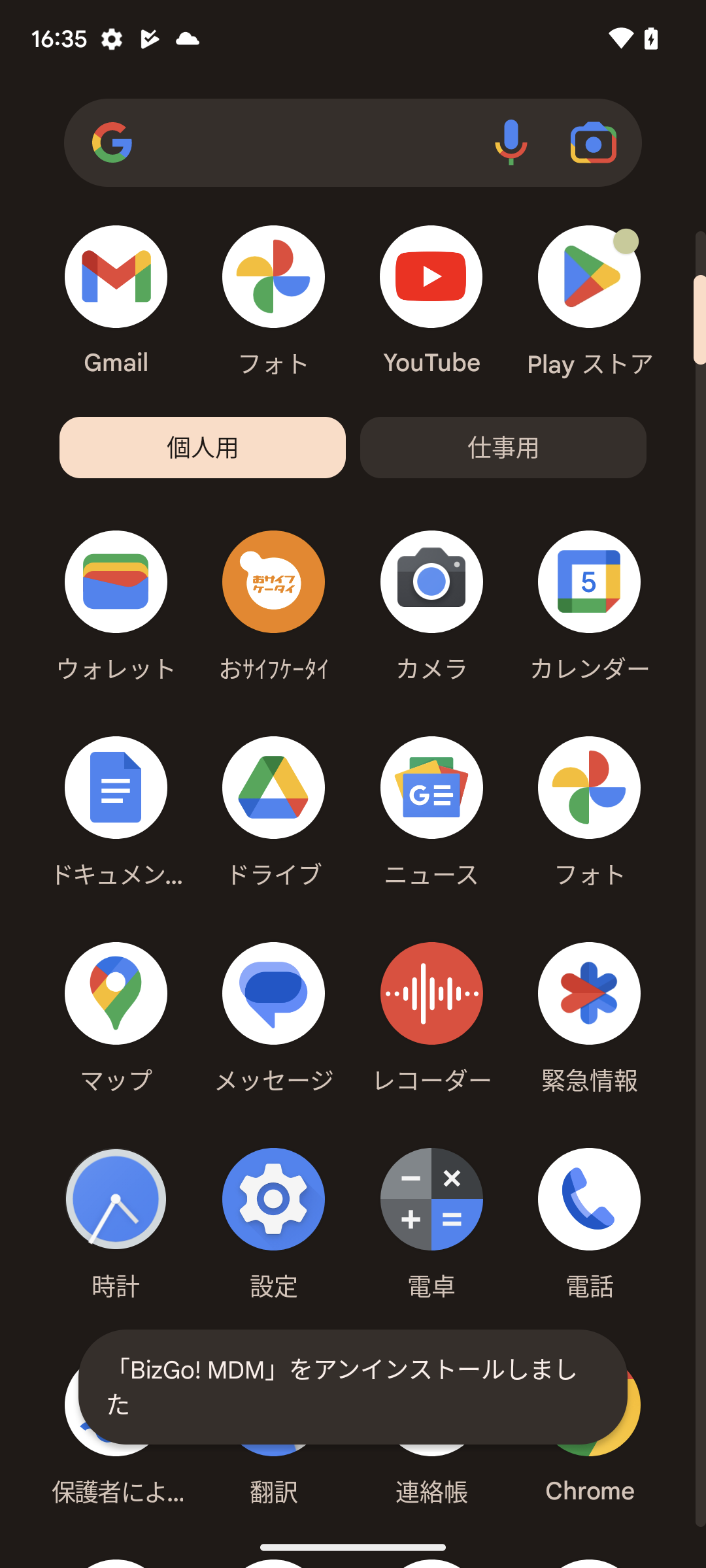Open the メッセージ app
Screen dimensions: 706x1568
[x=273, y=994]
